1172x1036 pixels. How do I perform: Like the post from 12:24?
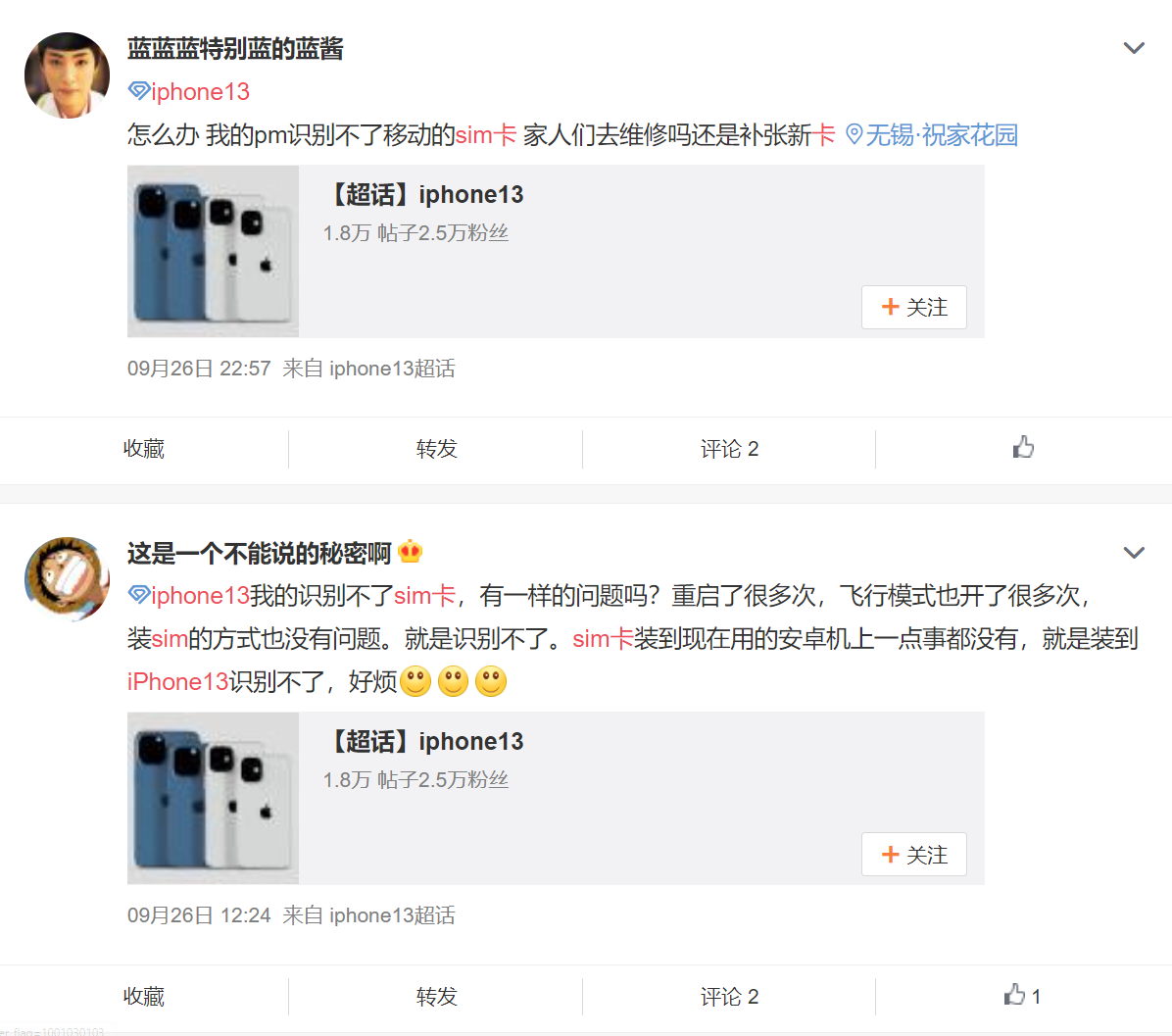1022,996
